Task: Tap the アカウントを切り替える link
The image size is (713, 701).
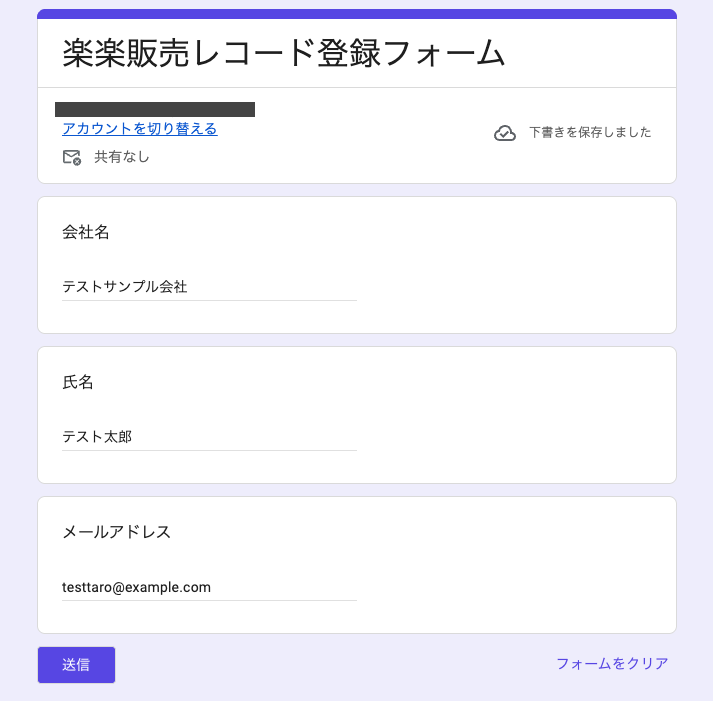Action: click(140, 129)
